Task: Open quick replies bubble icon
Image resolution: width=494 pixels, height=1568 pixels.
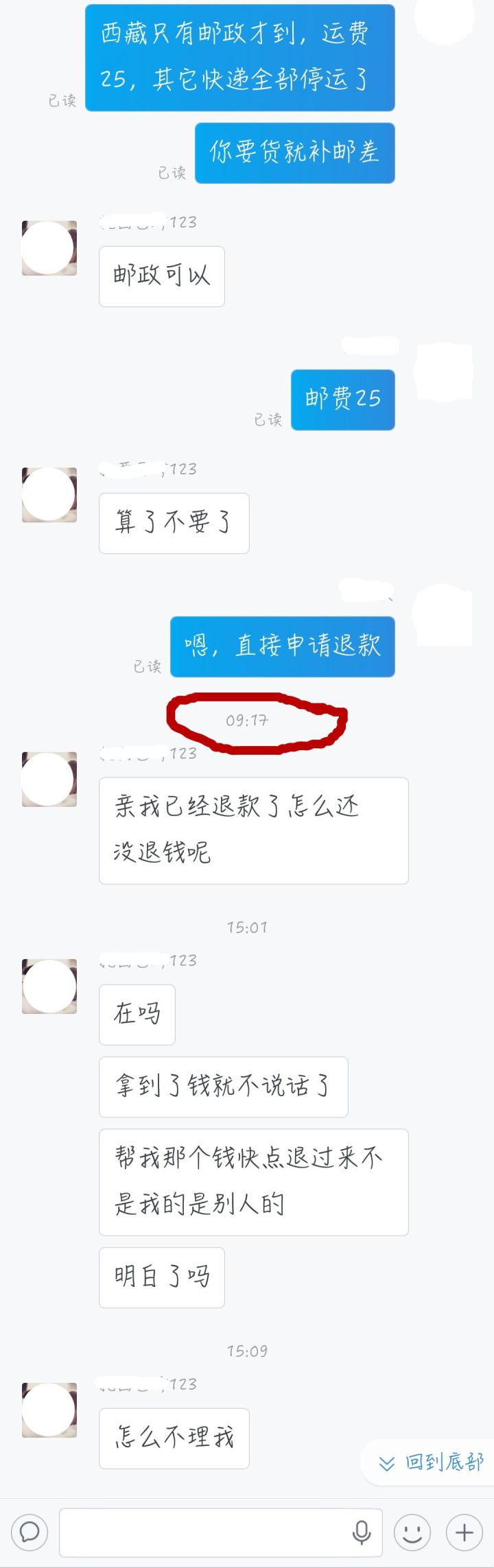Action: pos(30,1532)
